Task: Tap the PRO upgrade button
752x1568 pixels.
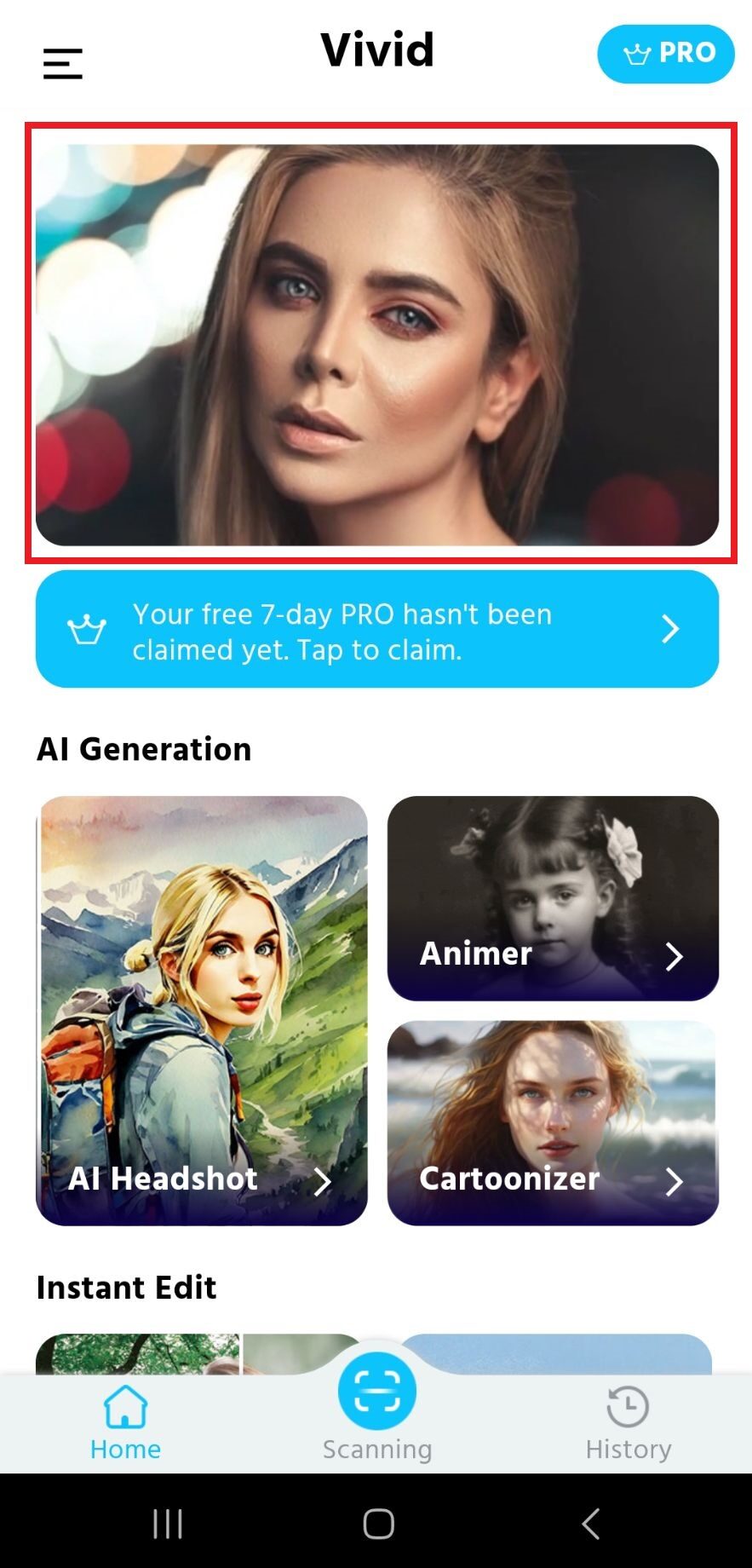Action: tap(665, 54)
